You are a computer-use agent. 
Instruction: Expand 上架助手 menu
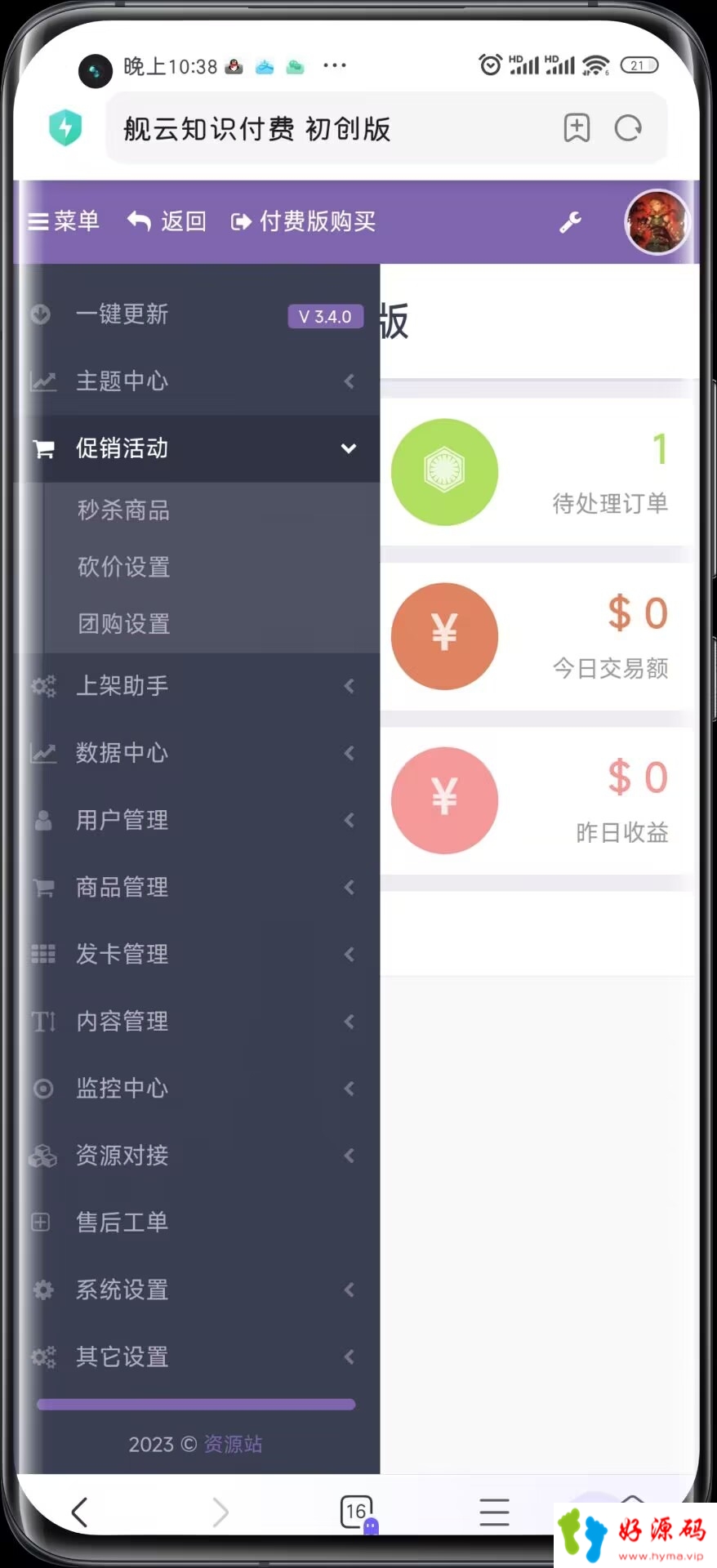[196, 686]
